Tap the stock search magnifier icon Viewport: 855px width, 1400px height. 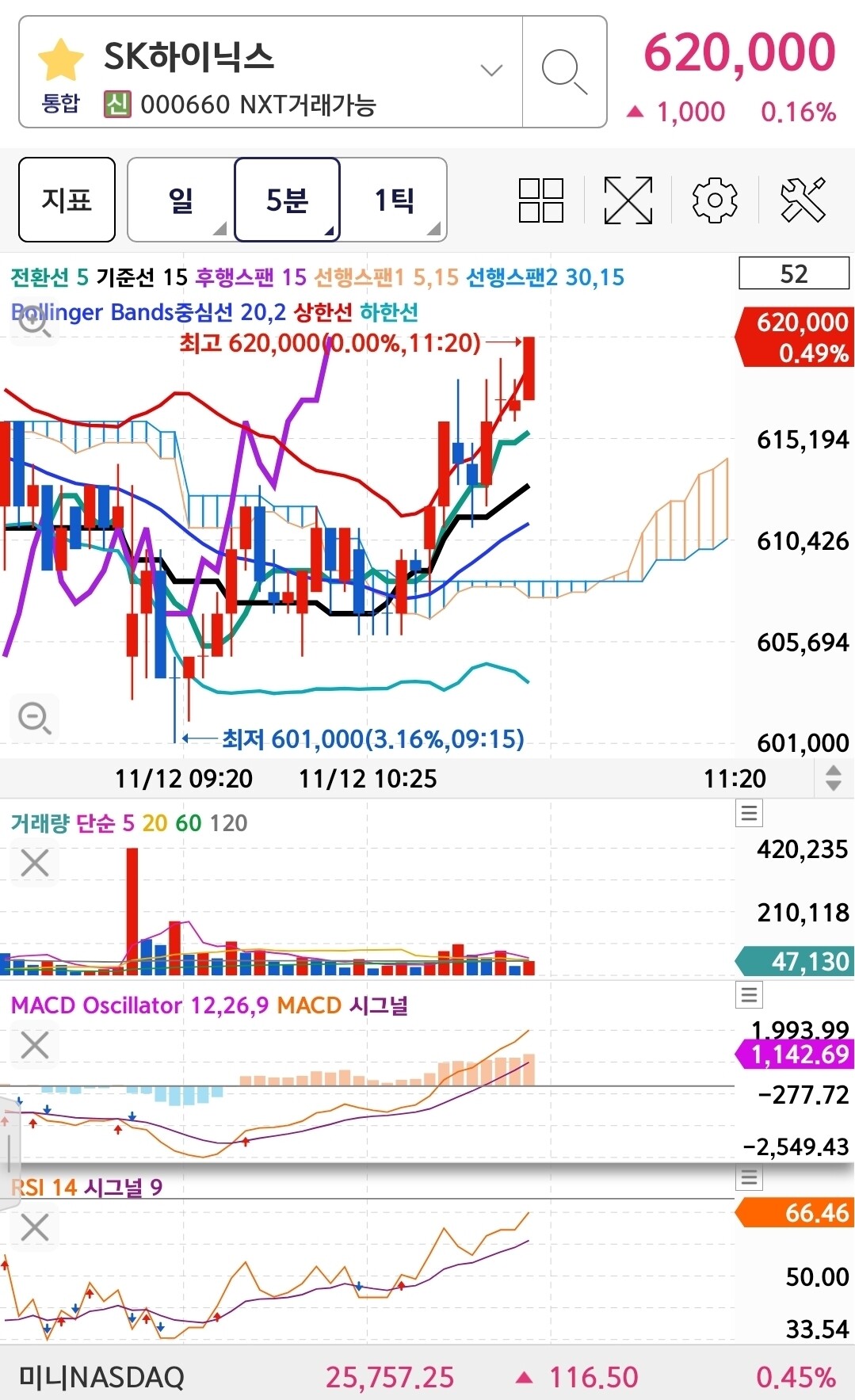click(564, 71)
